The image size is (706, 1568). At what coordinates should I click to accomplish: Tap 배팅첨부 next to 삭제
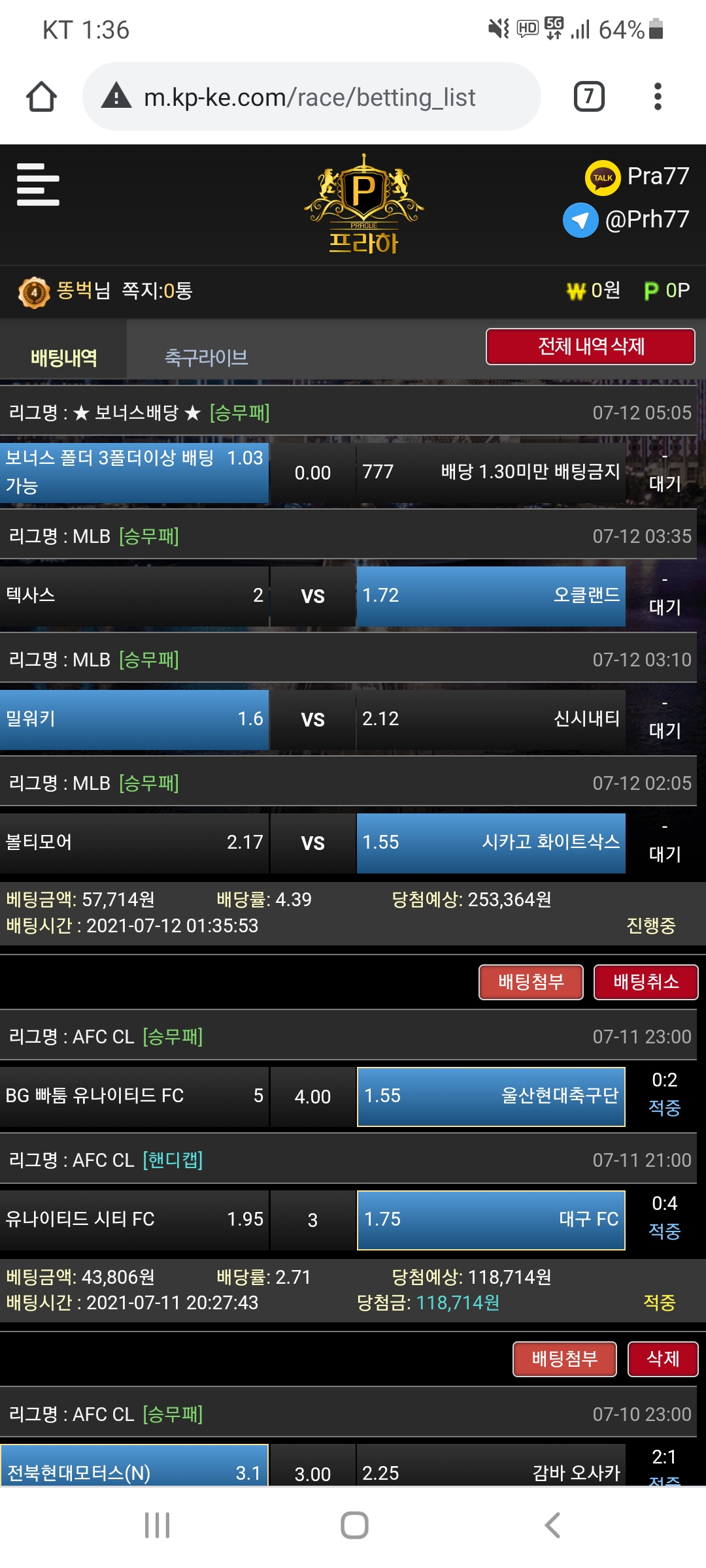click(x=565, y=1359)
